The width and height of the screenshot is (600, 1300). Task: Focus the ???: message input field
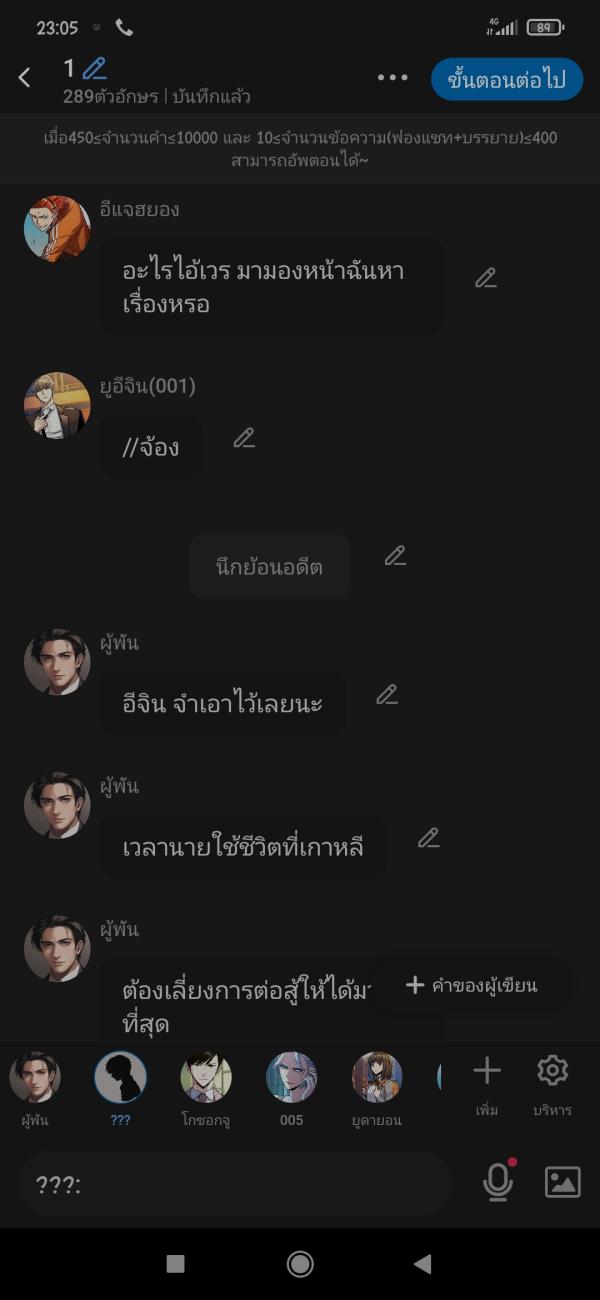tap(235, 1185)
